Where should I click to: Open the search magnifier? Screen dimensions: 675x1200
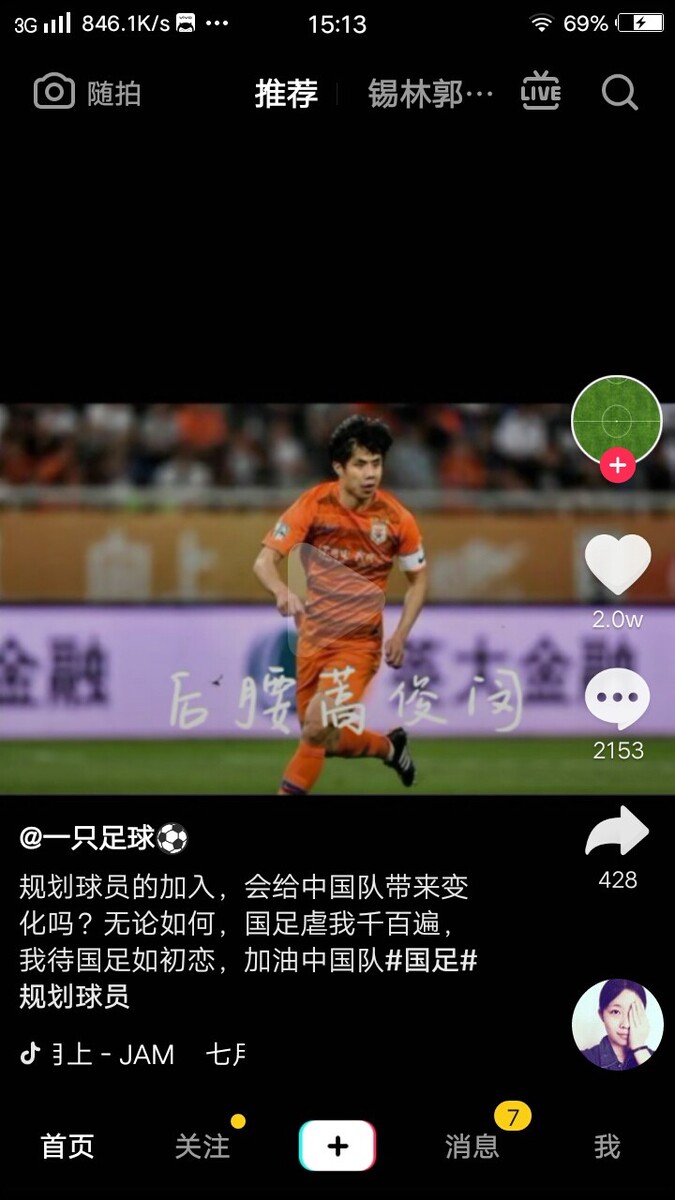click(620, 93)
